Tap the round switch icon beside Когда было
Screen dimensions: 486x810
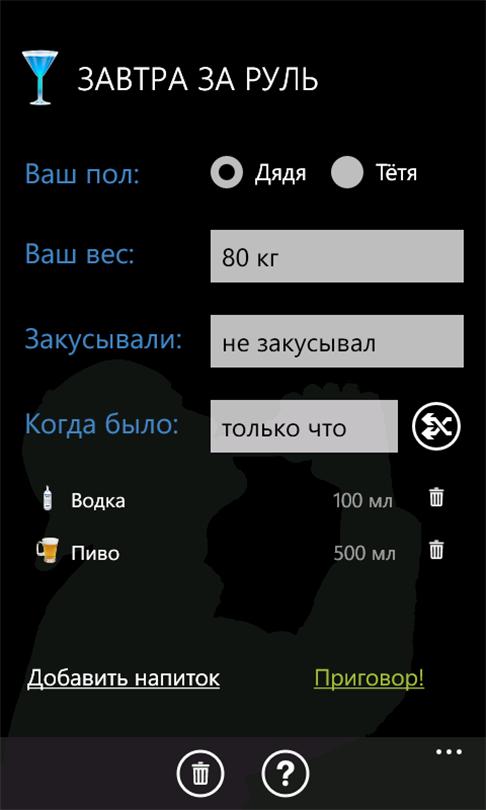pyautogui.click(x=436, y=426)
